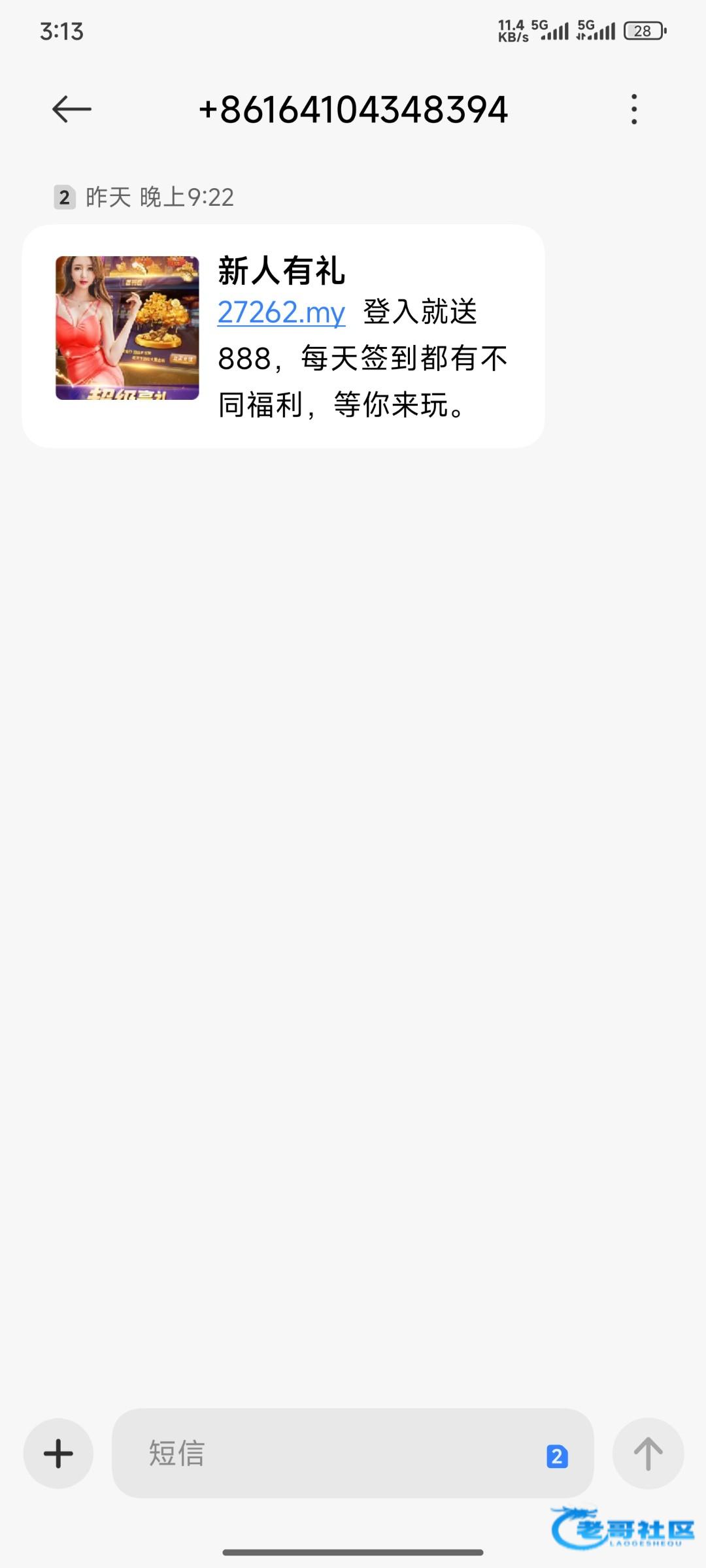706x1568 pixels.
Task: Go back to the message list
Action: [71, 109]
